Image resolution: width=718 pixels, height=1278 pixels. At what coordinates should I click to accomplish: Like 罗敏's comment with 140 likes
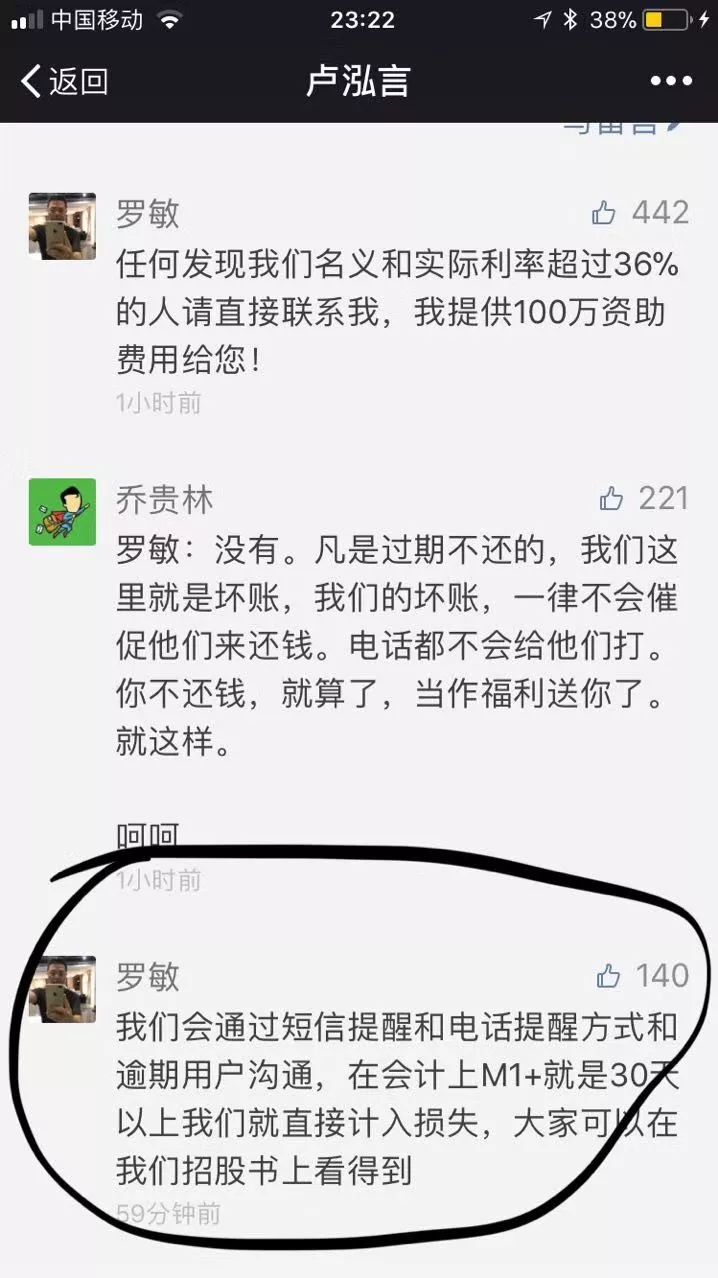point(608,975)
